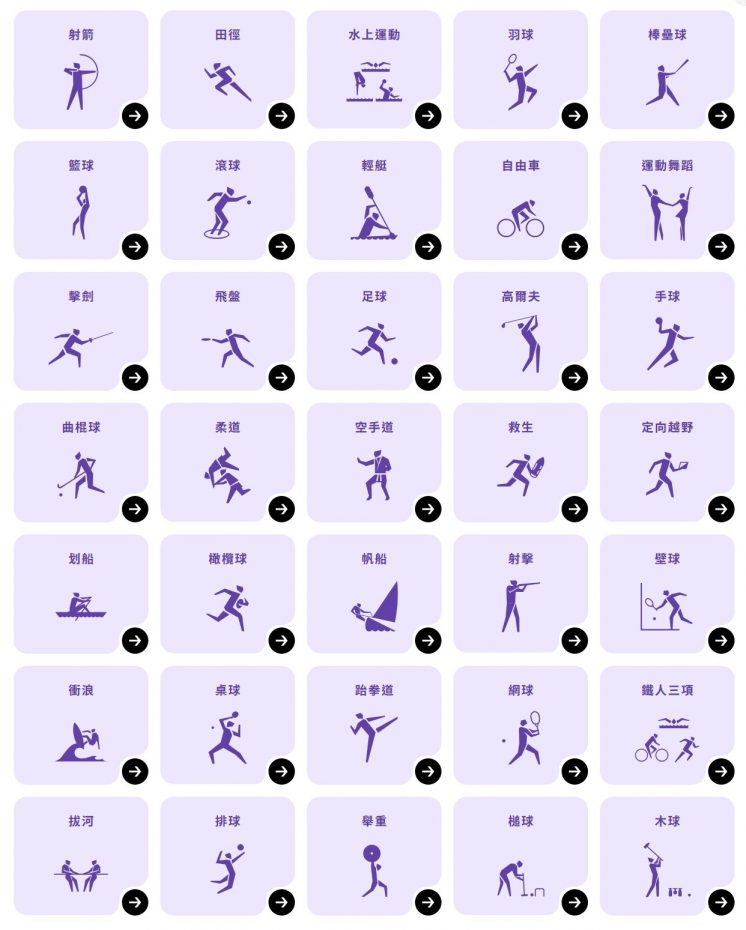Open the 跆拳道 taekwondo card

tap(373, 726)
